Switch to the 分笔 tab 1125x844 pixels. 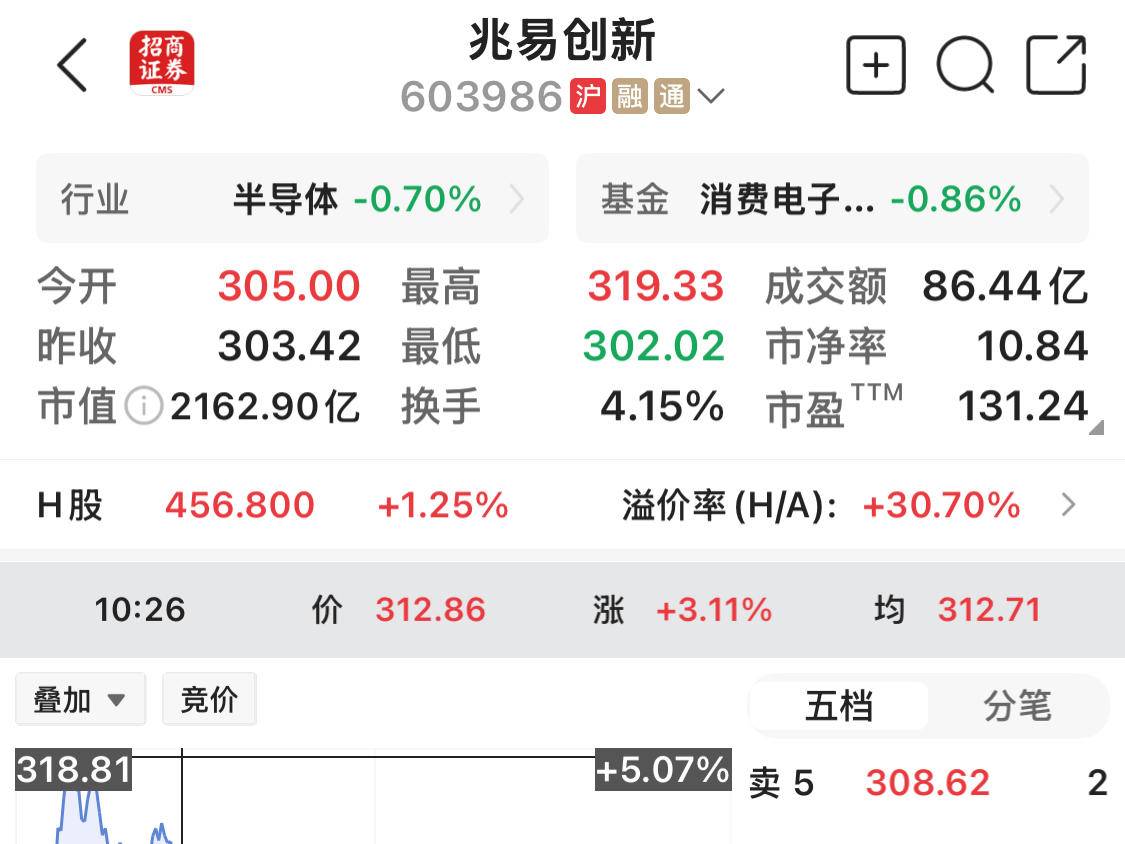click(1017, 706)
